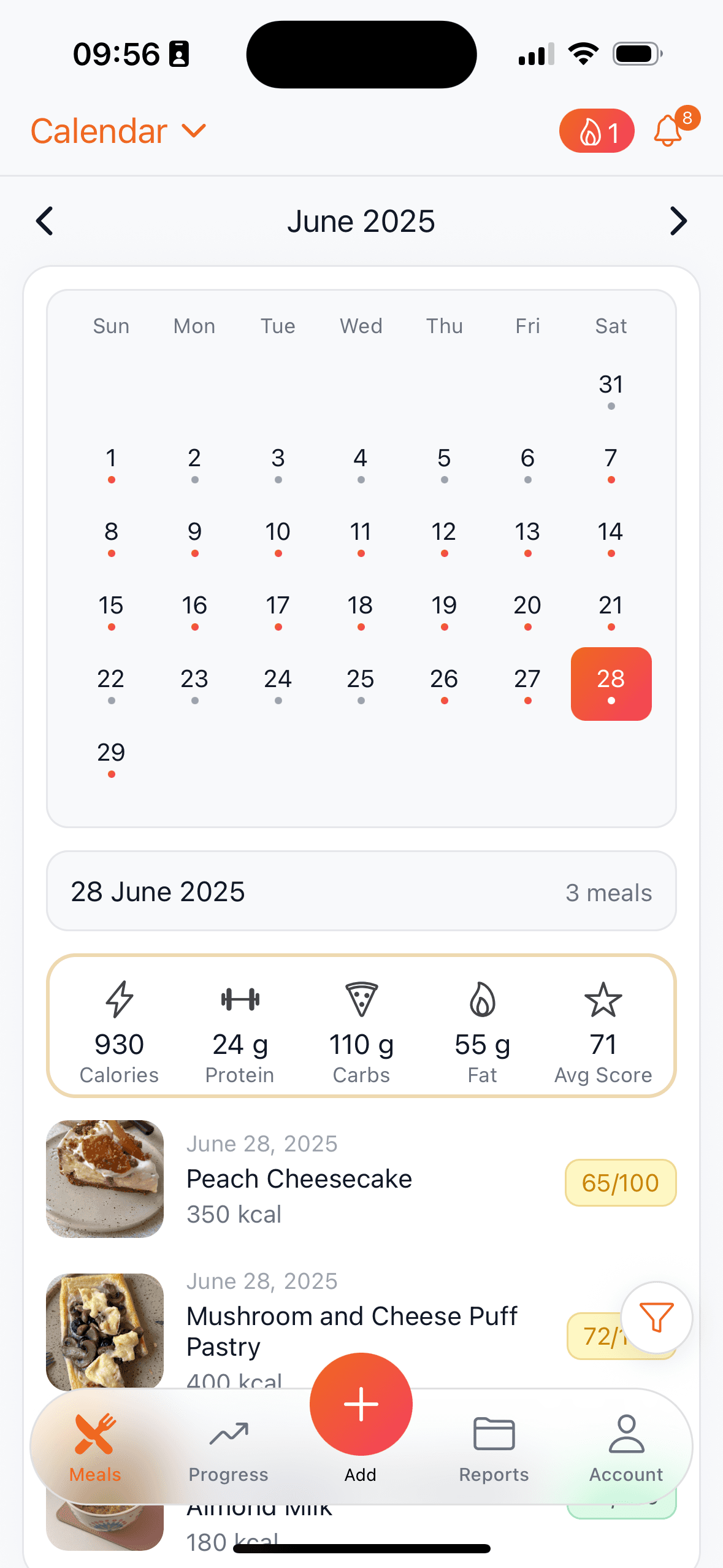Open the Peach Cheesecake thumbnail
723x1568 pixels.
pos(104,1179)
